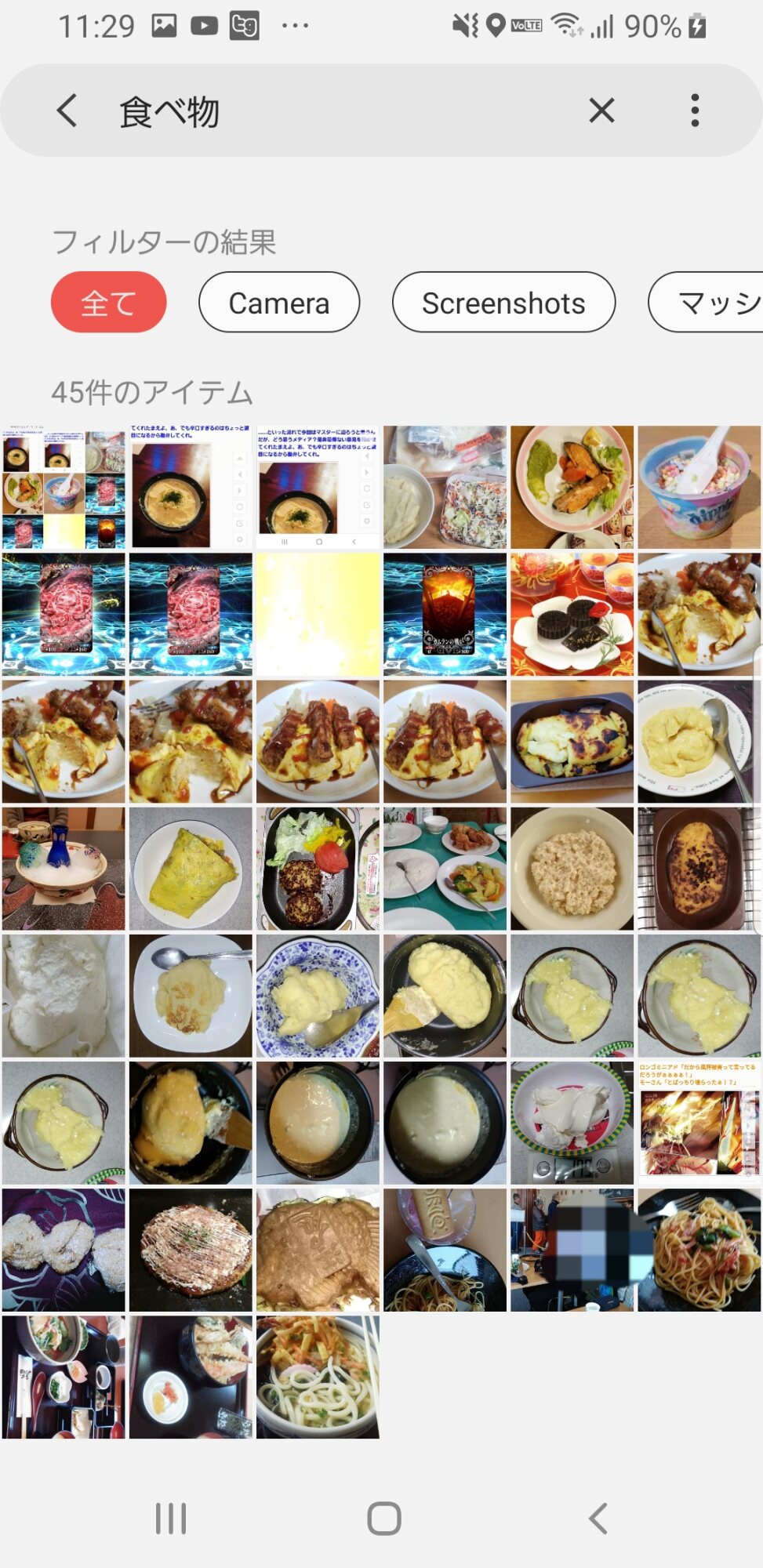
Task: Filter results by Screenshots album
Action: click(503, 303)
